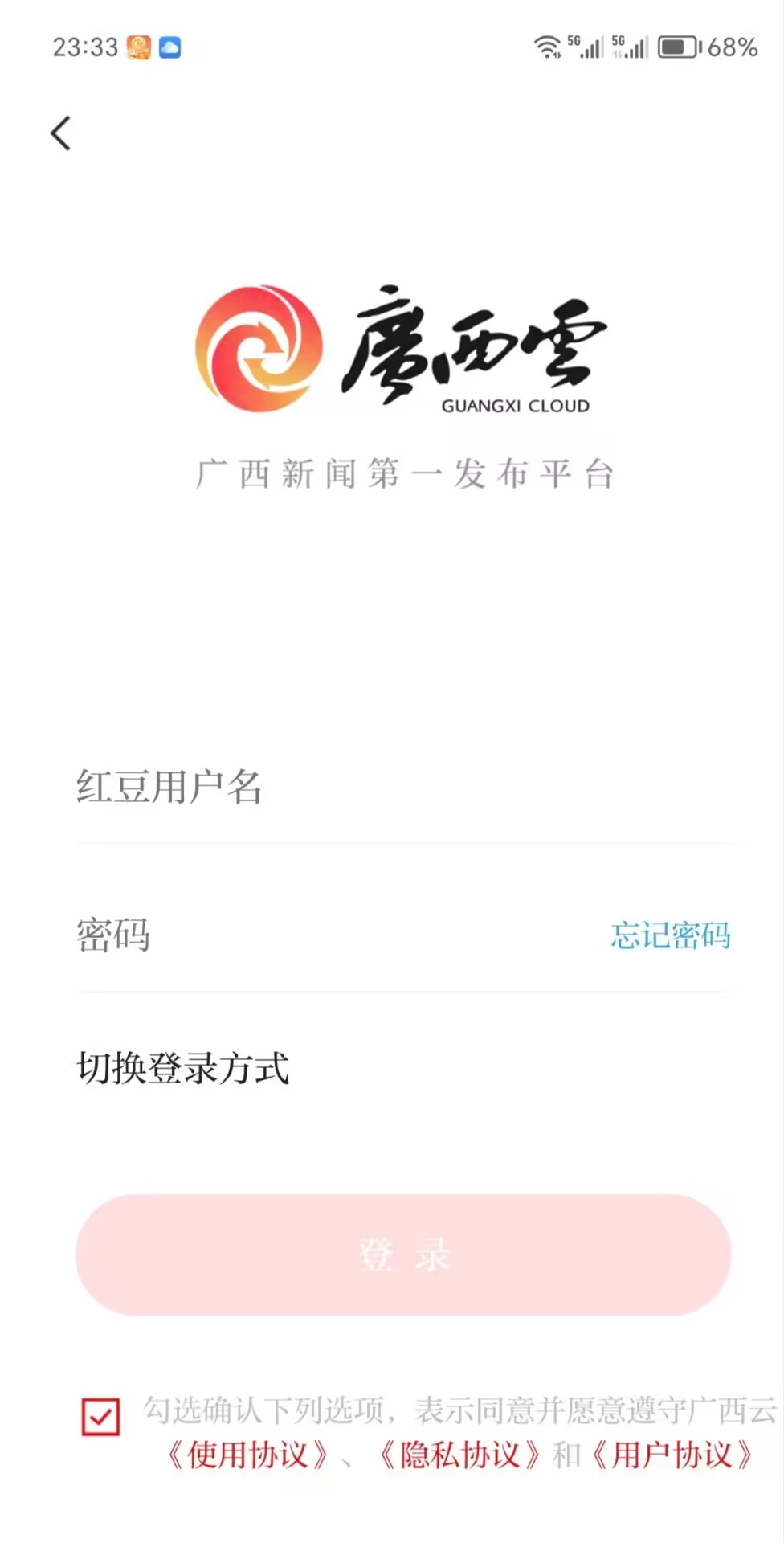Click the back arrow at top left
This screenshot has height=1543, width=784.
pos(60,133)
